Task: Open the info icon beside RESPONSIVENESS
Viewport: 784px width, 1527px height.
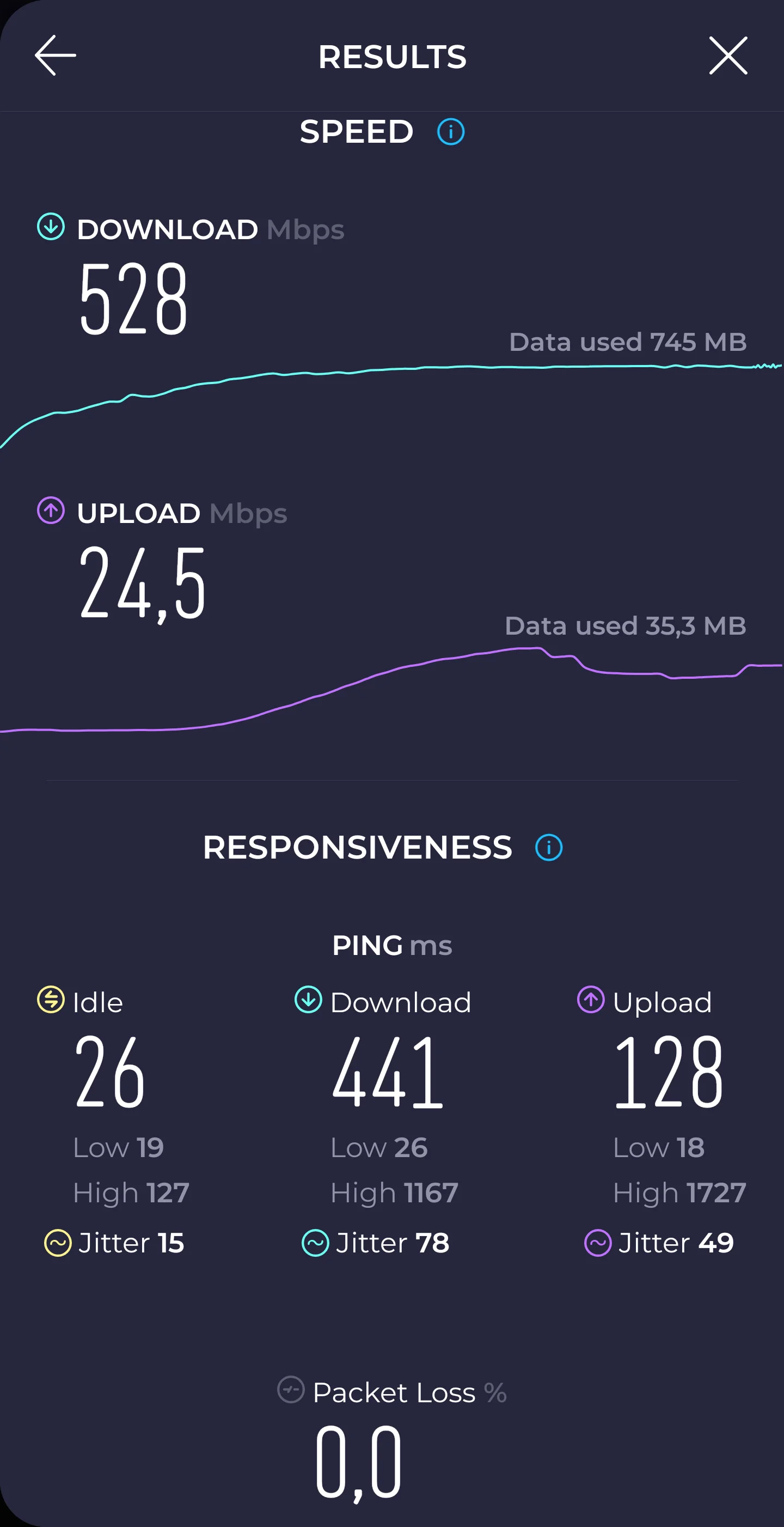Action: coord(549,847)
